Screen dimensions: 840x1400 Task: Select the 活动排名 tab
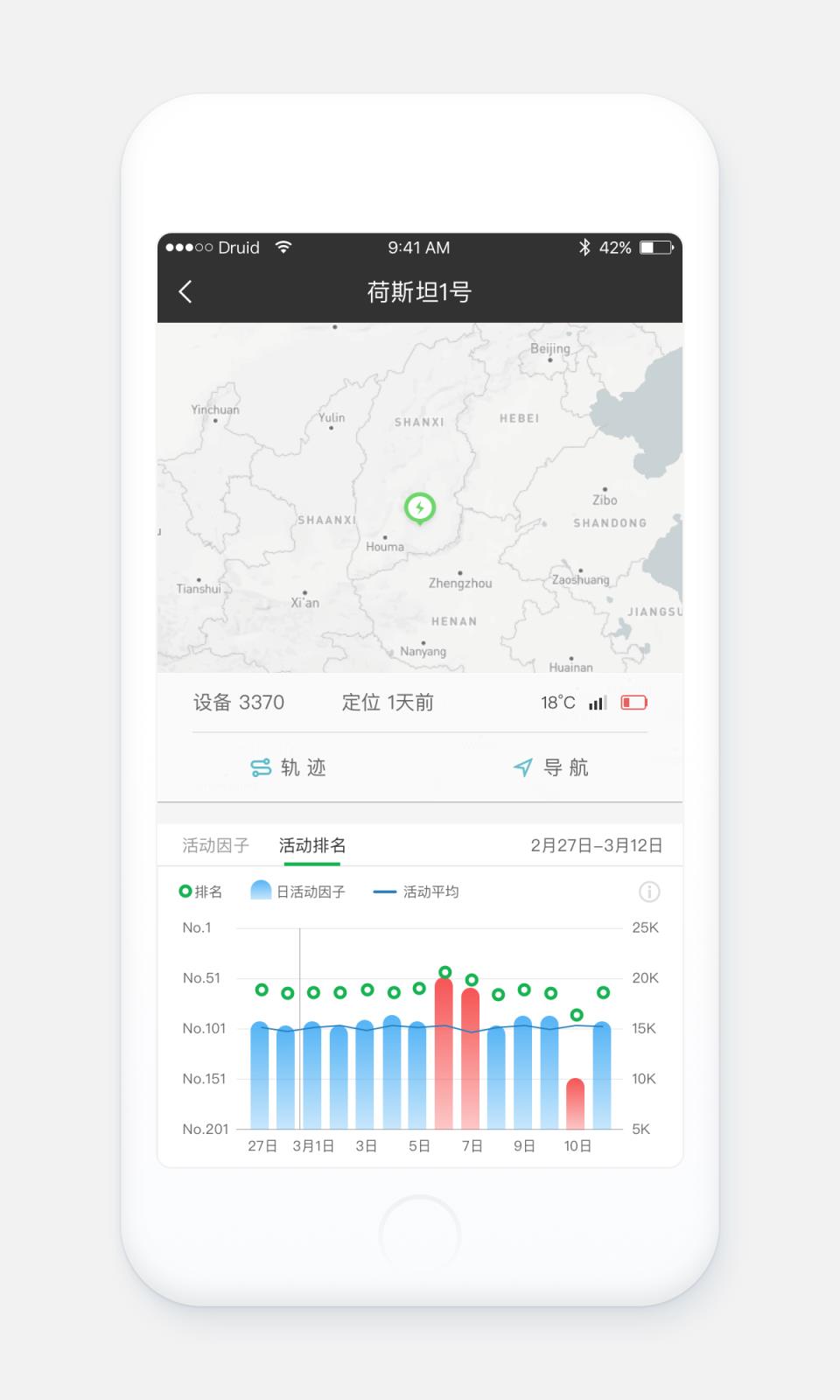click(312, 845)
